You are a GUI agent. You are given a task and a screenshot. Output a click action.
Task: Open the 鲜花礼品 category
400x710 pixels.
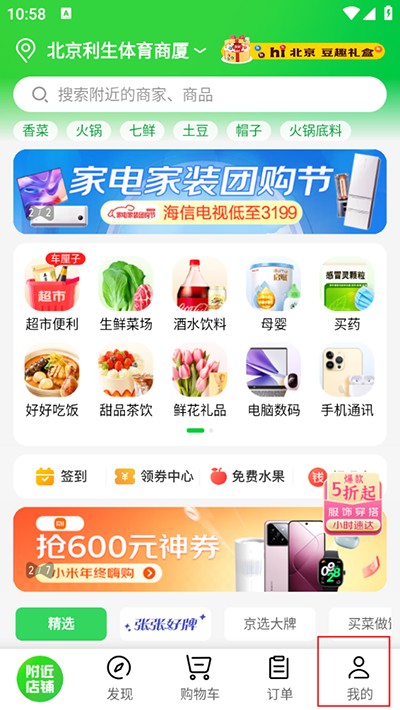[x=199, y=379]
